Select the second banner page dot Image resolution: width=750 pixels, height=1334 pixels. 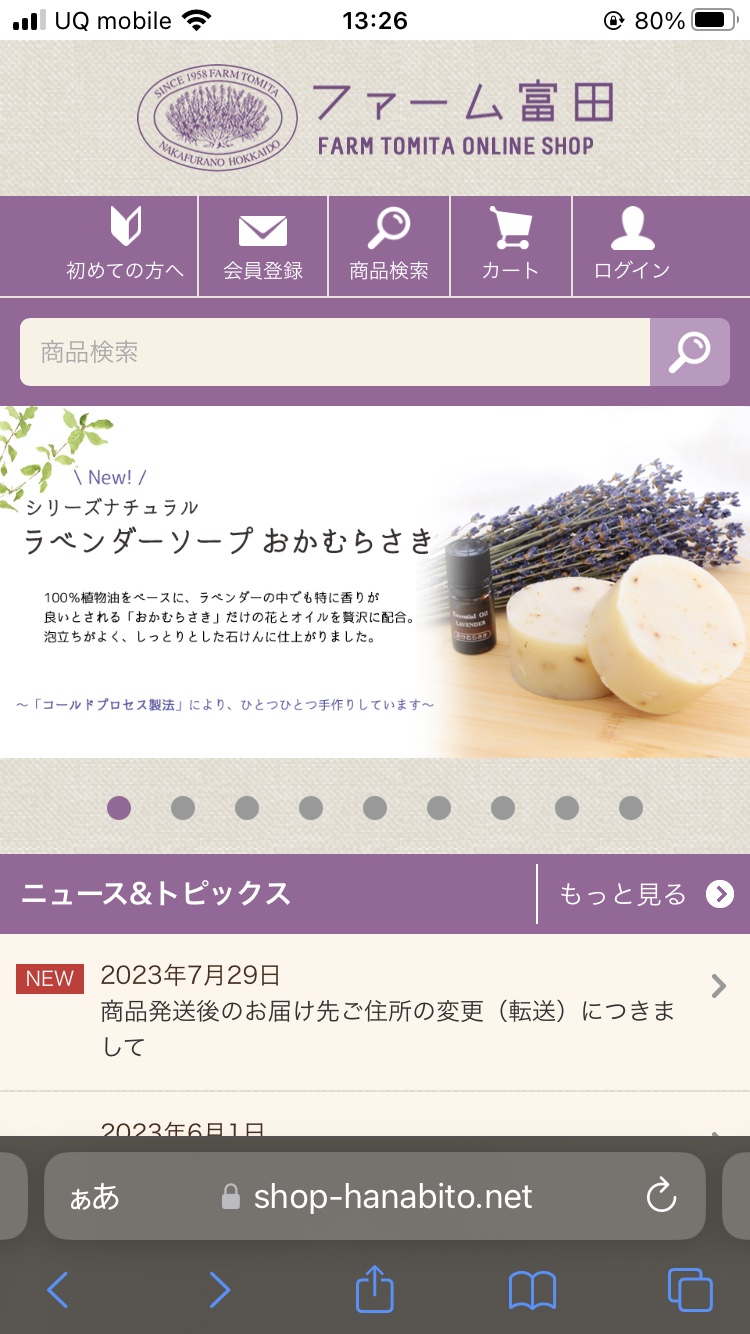pos(183,808)
